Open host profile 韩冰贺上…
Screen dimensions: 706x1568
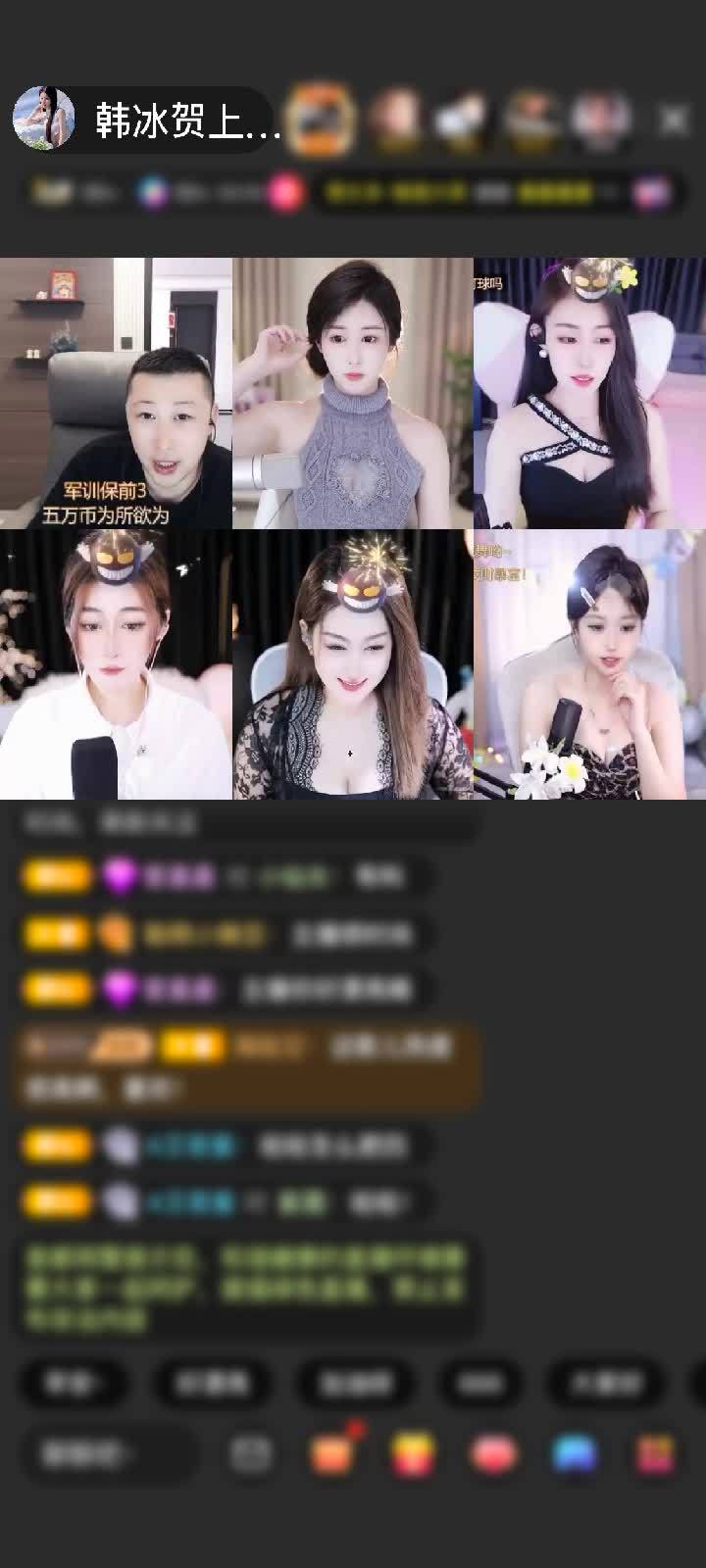coord(147,120)
